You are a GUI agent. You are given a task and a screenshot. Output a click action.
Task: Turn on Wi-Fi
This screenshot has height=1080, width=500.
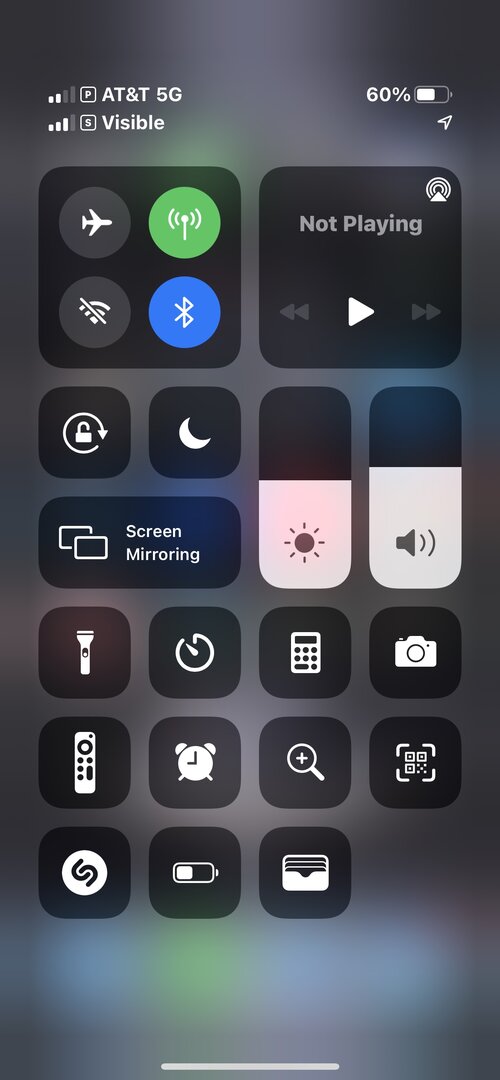coord(95,312)
